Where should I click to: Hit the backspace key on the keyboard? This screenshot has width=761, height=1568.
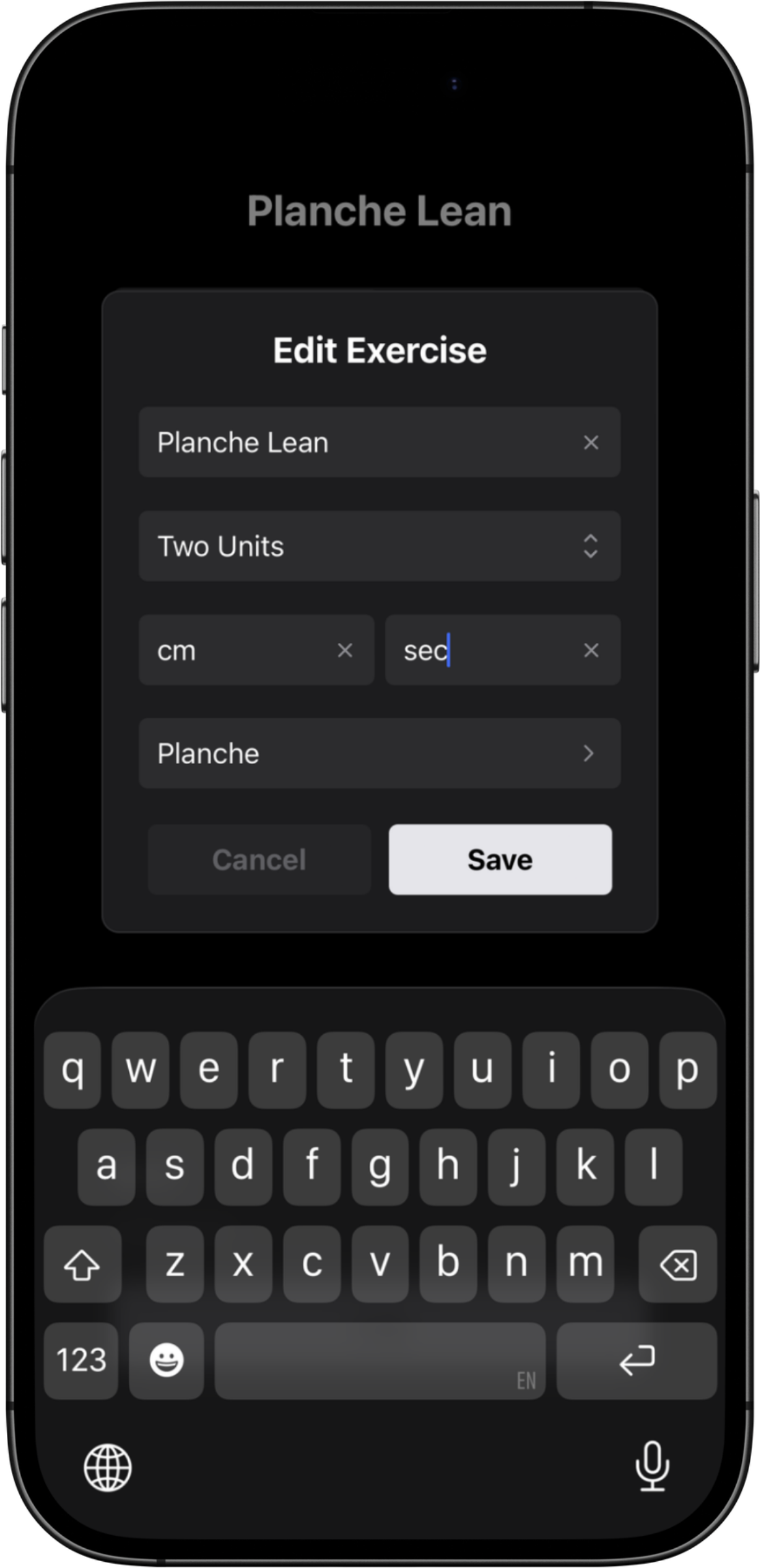click(x=678, y=1264)
